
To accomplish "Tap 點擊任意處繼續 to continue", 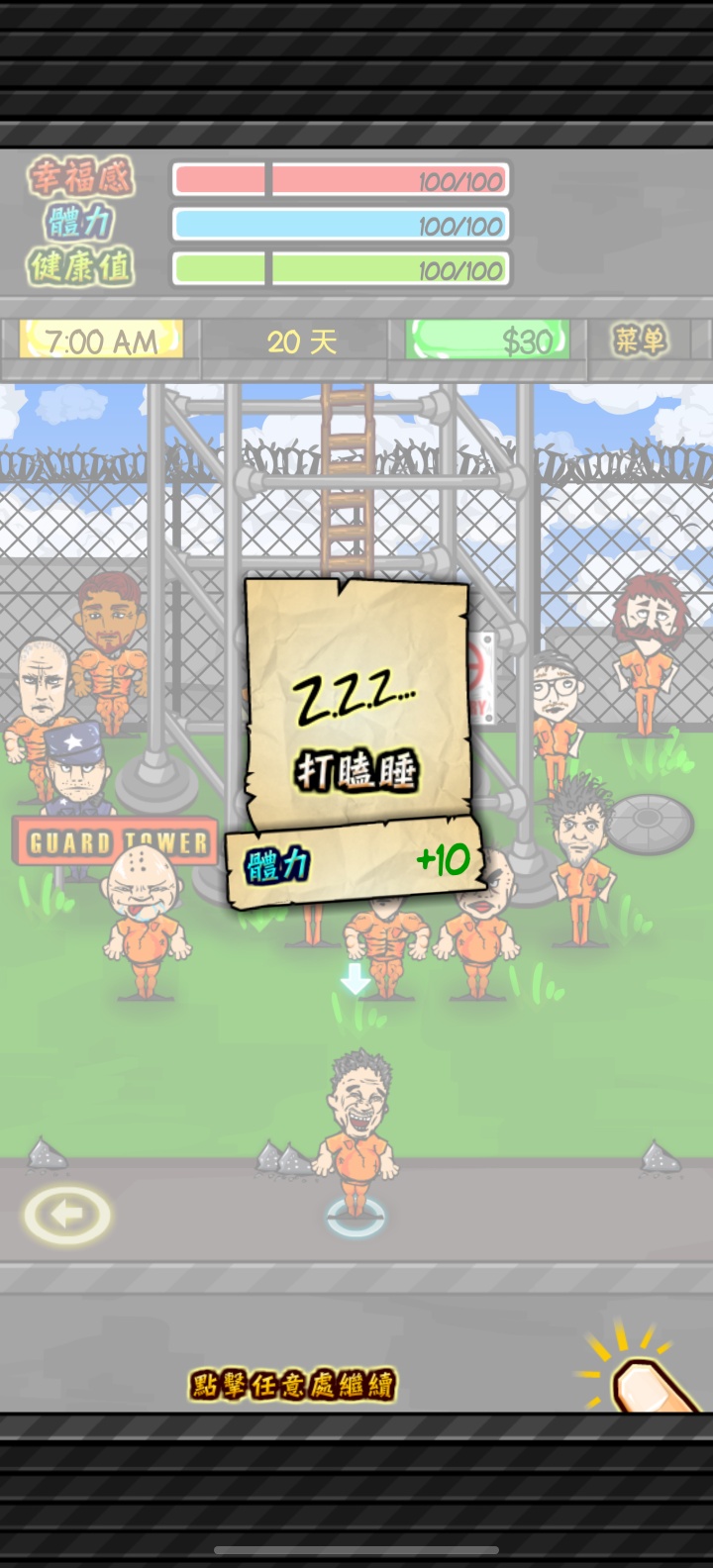I will pyautogui.click(x=293, y=1384).
